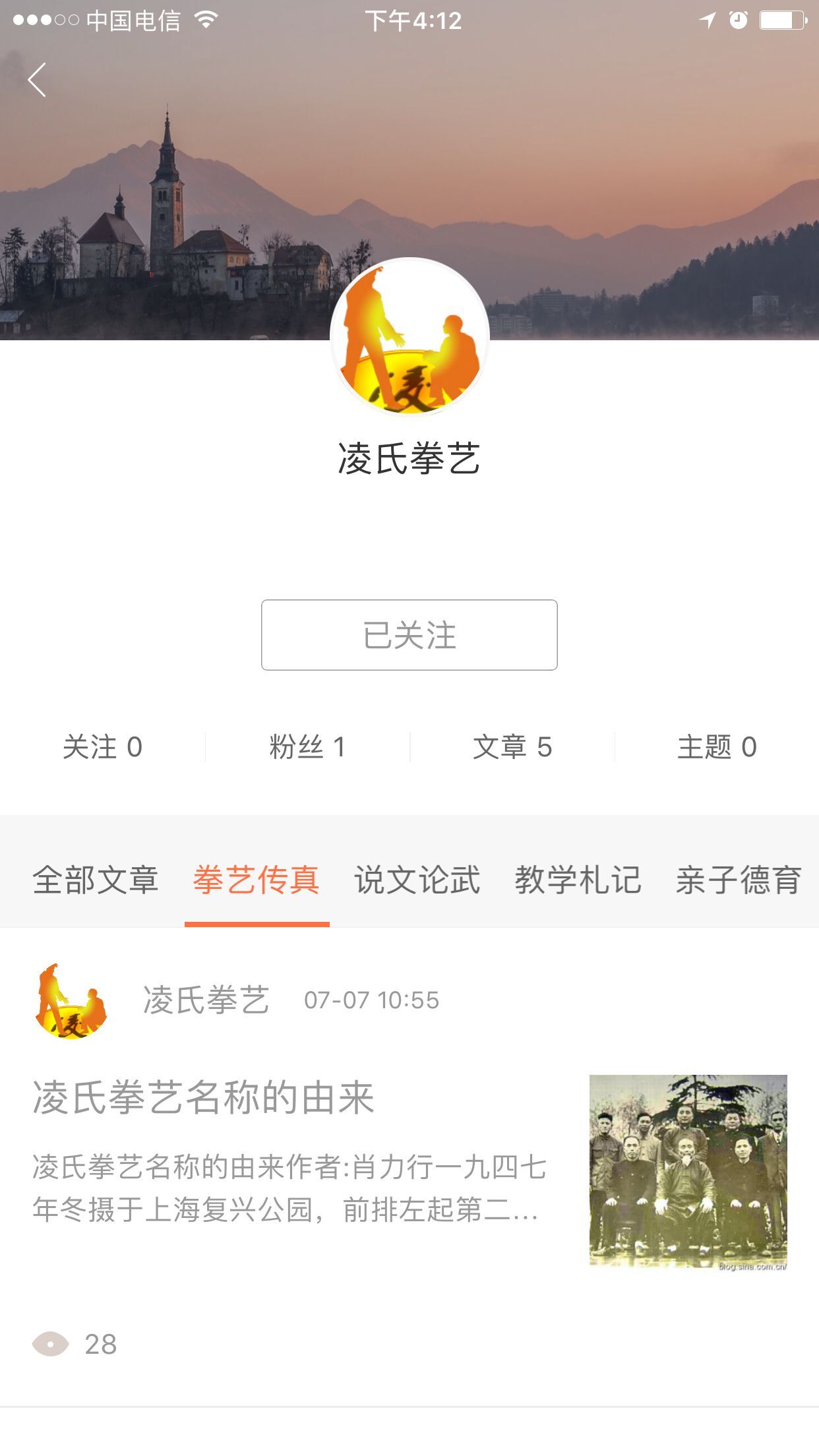The image size is (819, 1456).
Task: Switch to the 全部文章 tab
Action: pos(96,880)
